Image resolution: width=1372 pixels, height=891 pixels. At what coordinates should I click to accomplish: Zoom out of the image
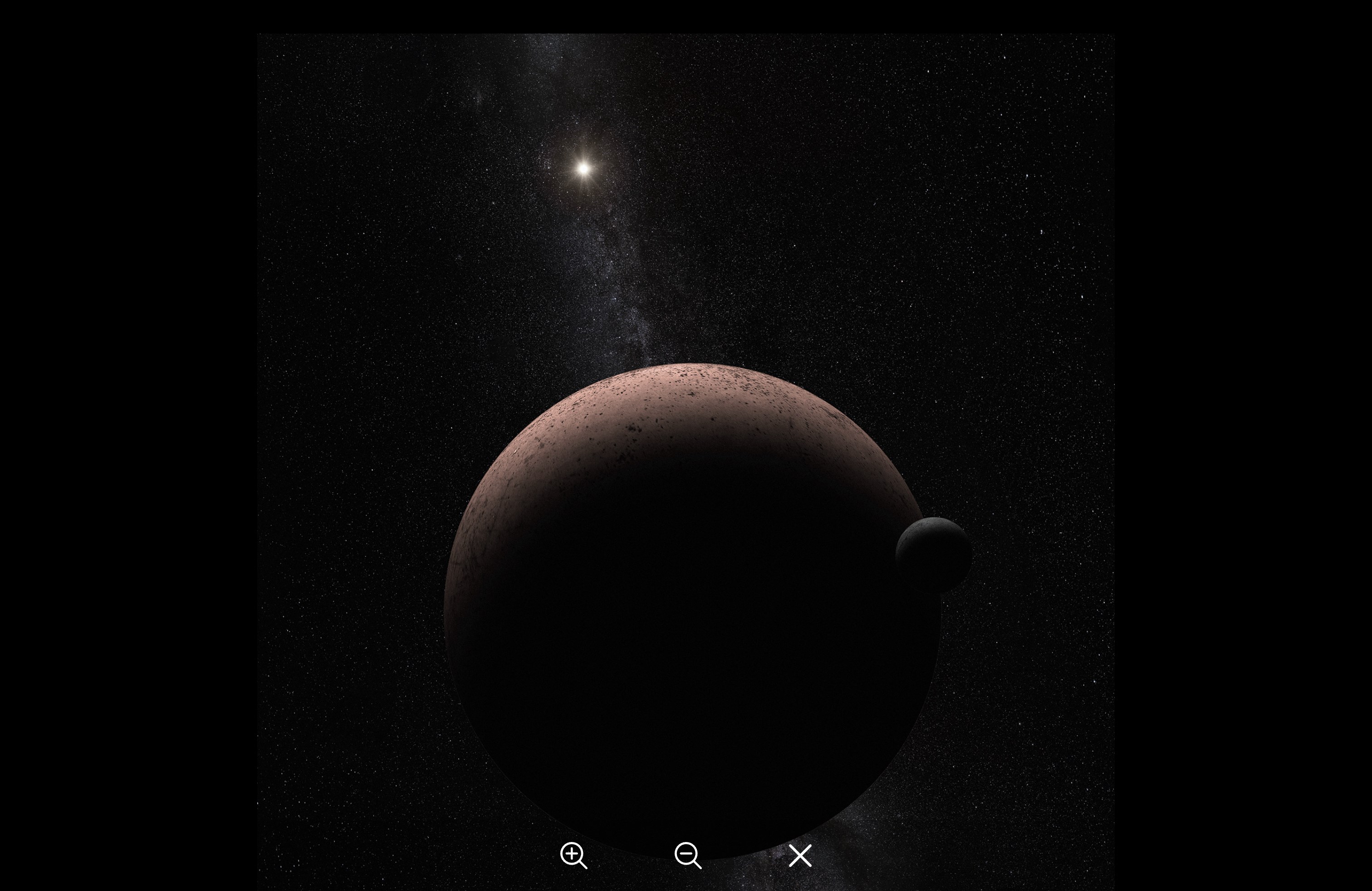(x=687, y=855)
